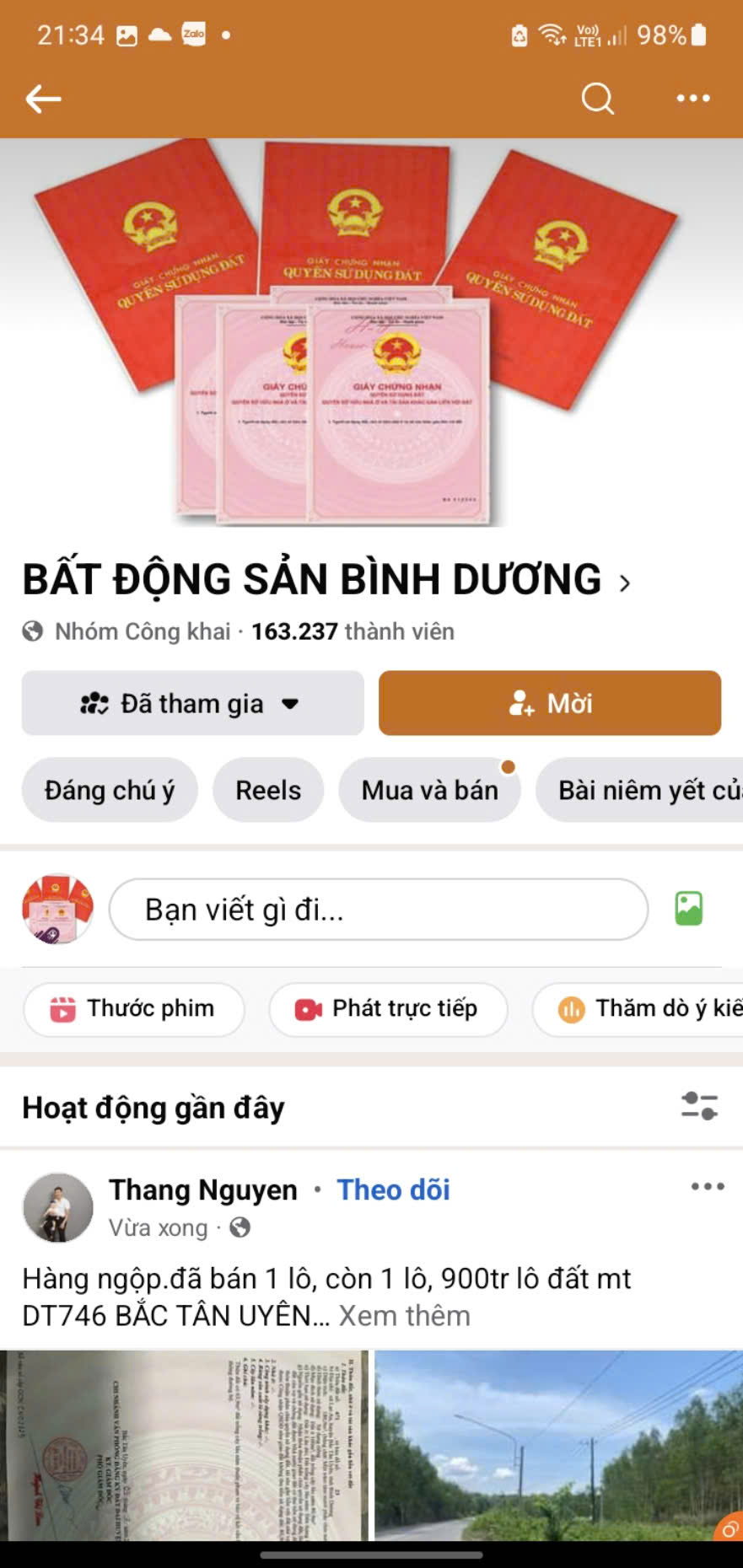Create a Thước phim reel

[x=134, y=1008]
